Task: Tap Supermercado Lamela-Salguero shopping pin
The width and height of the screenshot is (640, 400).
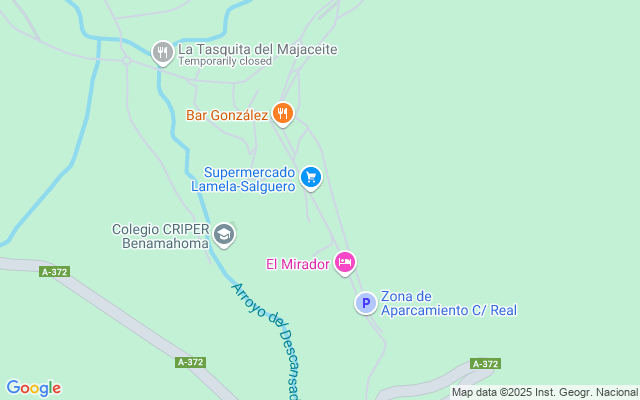Action: [x=311, y=178]
